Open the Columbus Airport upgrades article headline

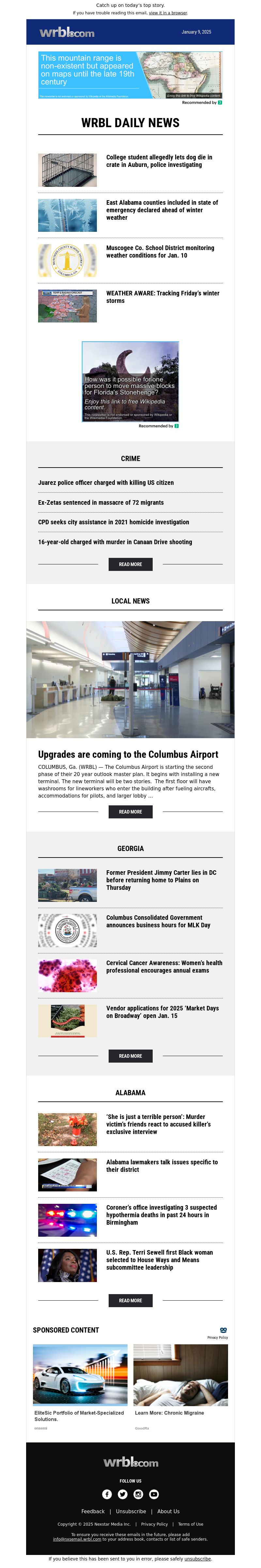coord(128,754)
